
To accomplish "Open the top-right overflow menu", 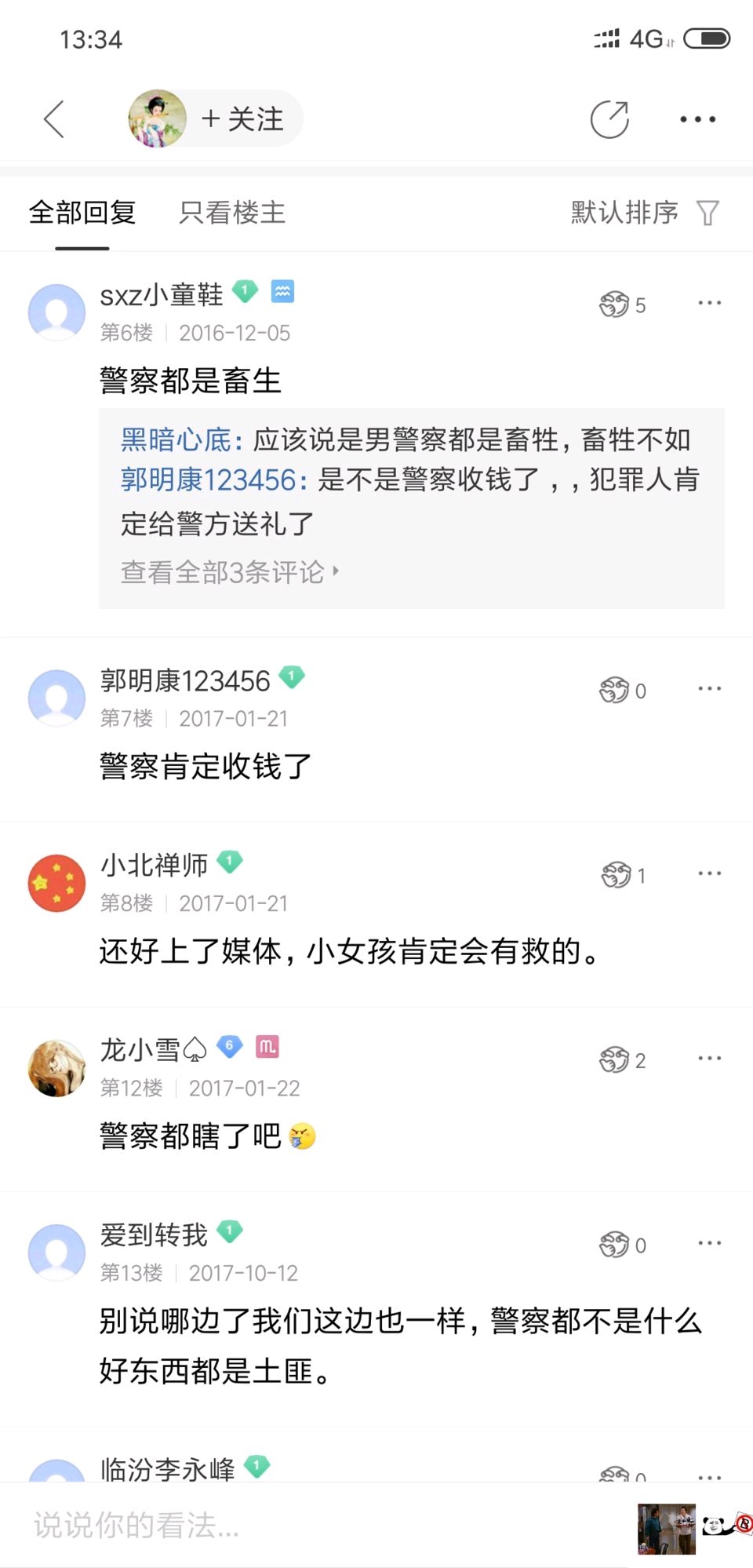I will 697,119.
